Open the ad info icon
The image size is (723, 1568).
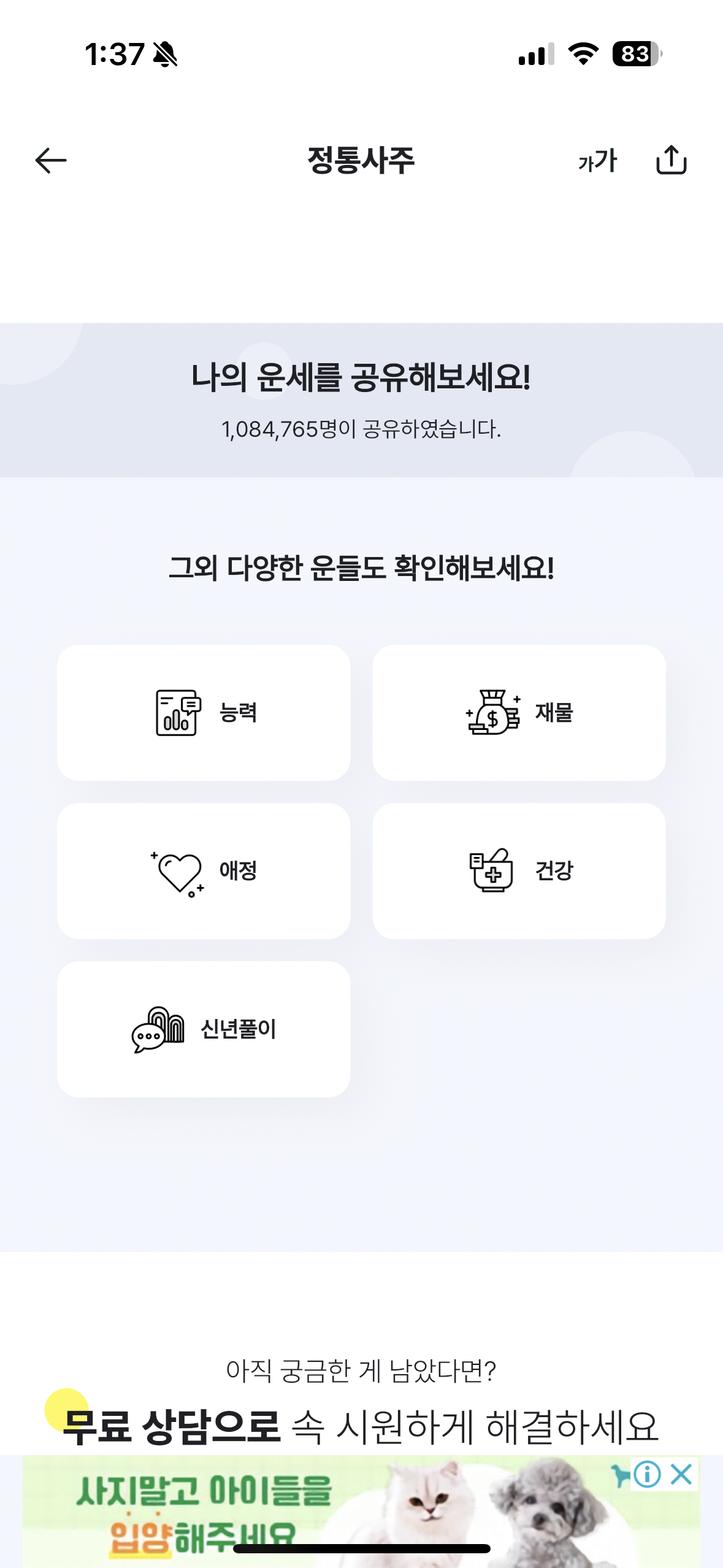(x=646, y=1474)
